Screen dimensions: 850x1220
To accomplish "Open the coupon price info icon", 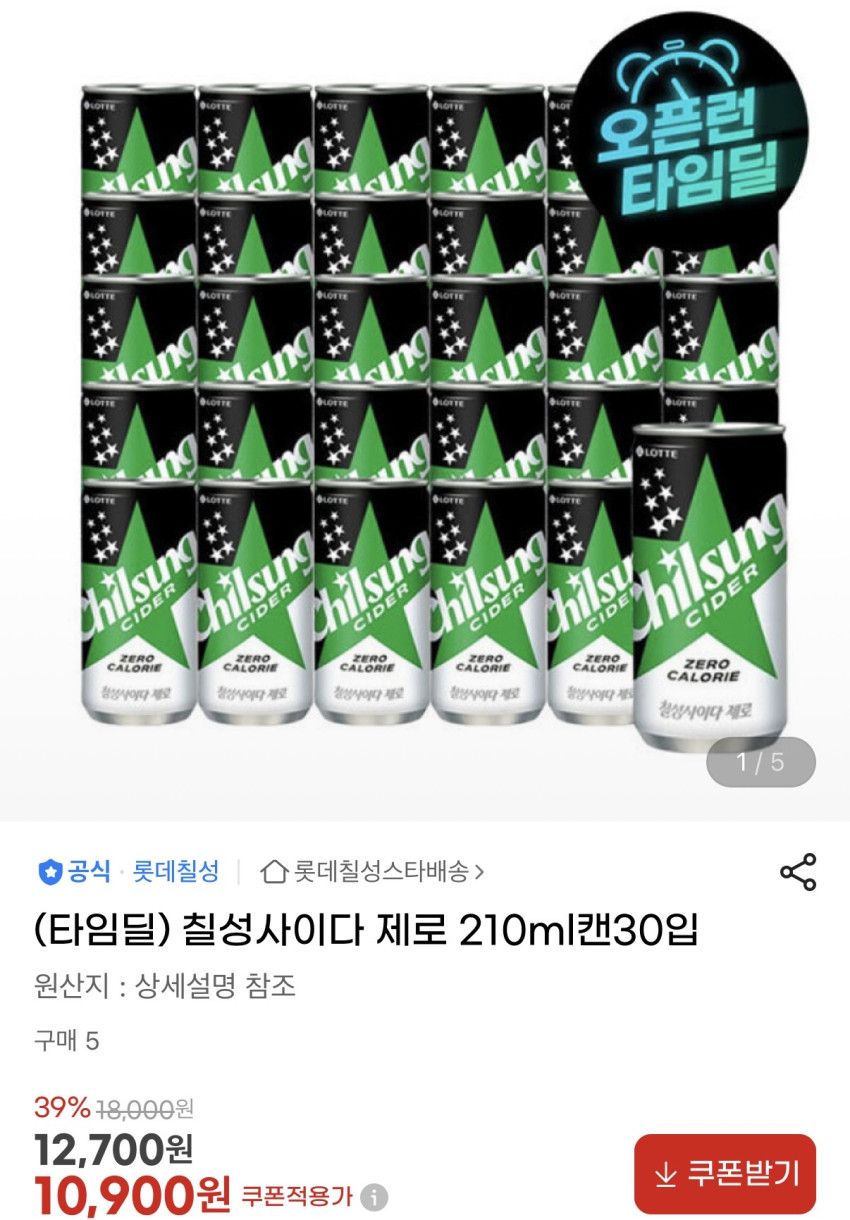I will tap(374, 1196).
